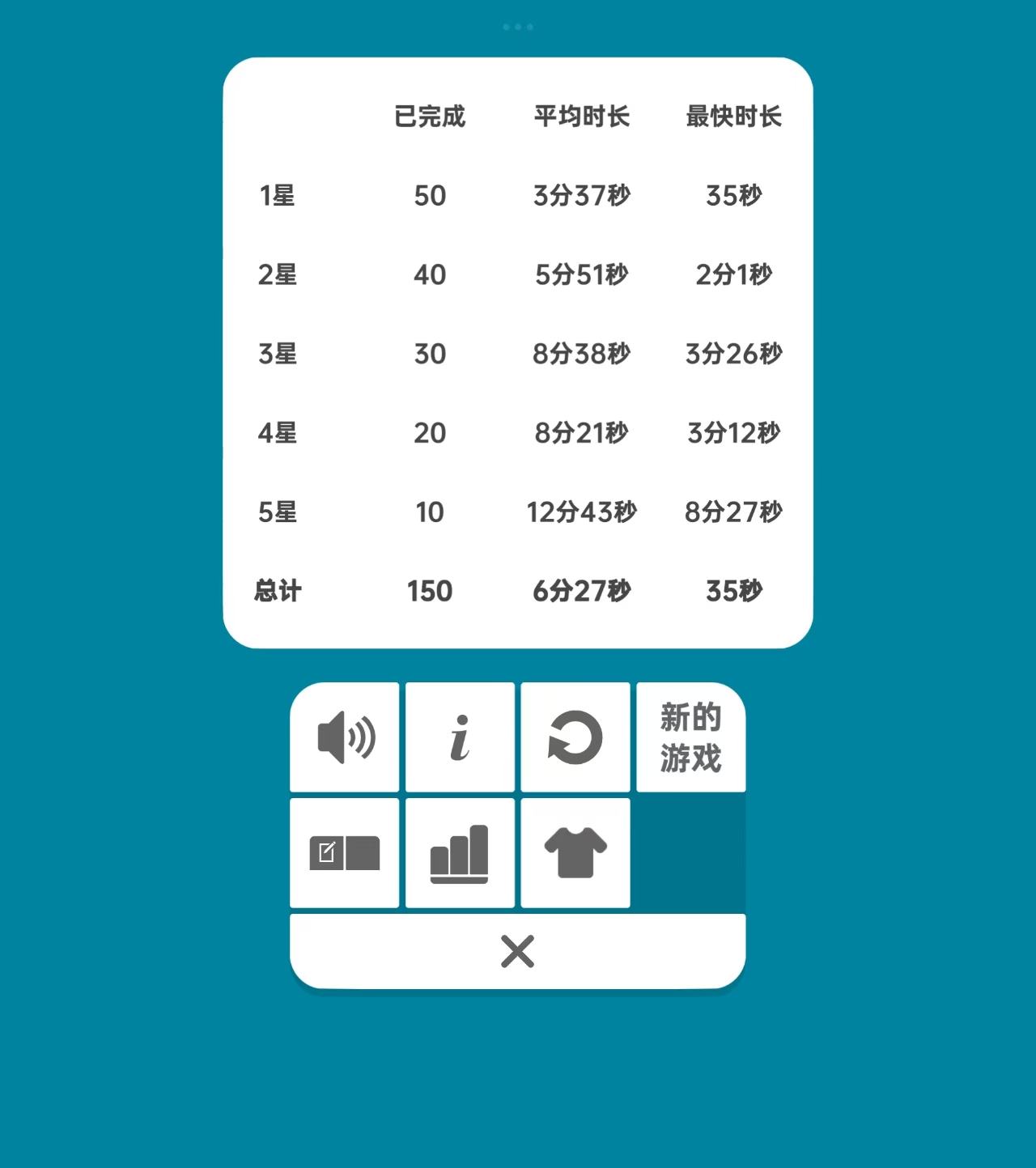1036x1168 pixels.
Task: Tap the bar chart statistics button
Action: click(460, 853)
